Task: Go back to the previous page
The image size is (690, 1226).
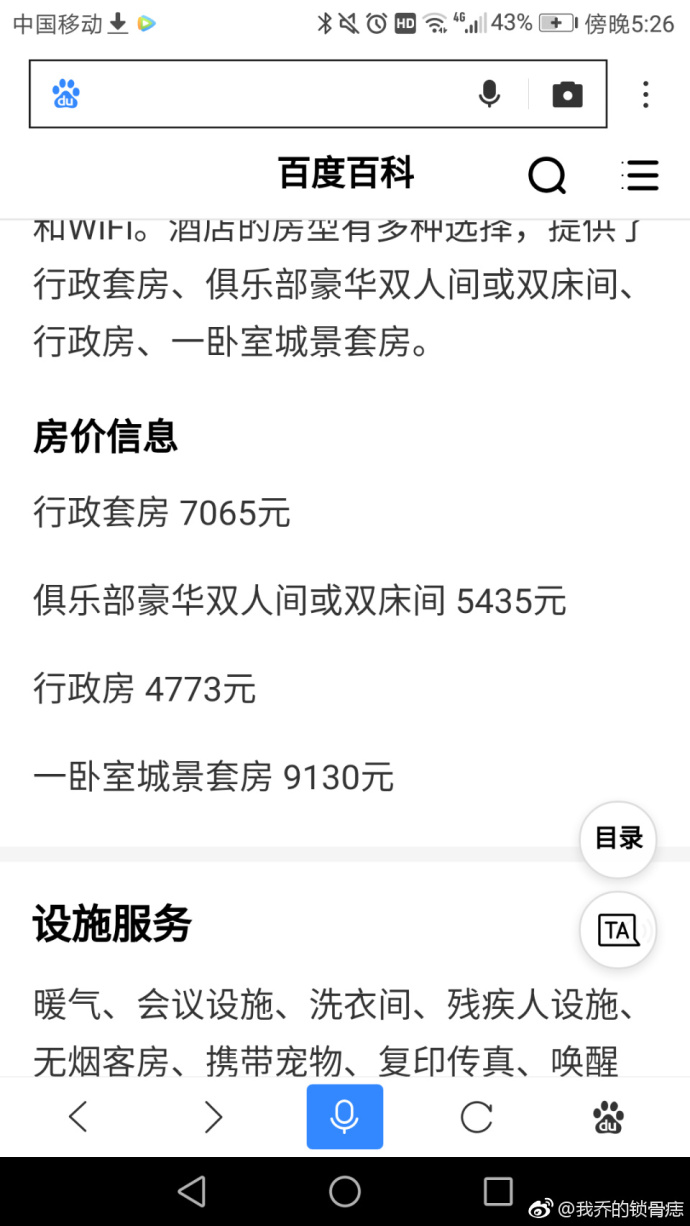Action: [78, 1116]
